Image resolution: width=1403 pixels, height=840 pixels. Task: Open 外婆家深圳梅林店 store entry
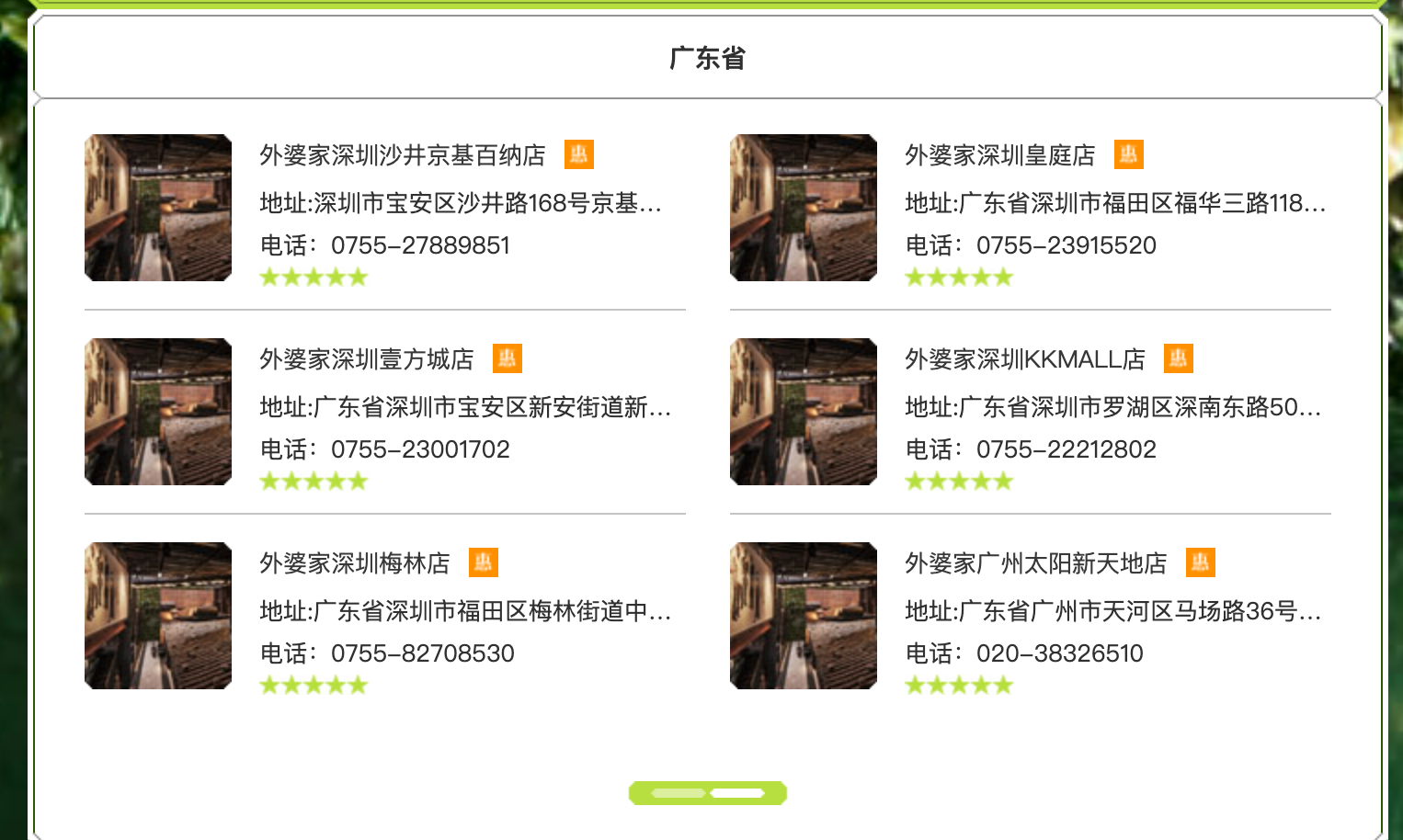point(354,563)
